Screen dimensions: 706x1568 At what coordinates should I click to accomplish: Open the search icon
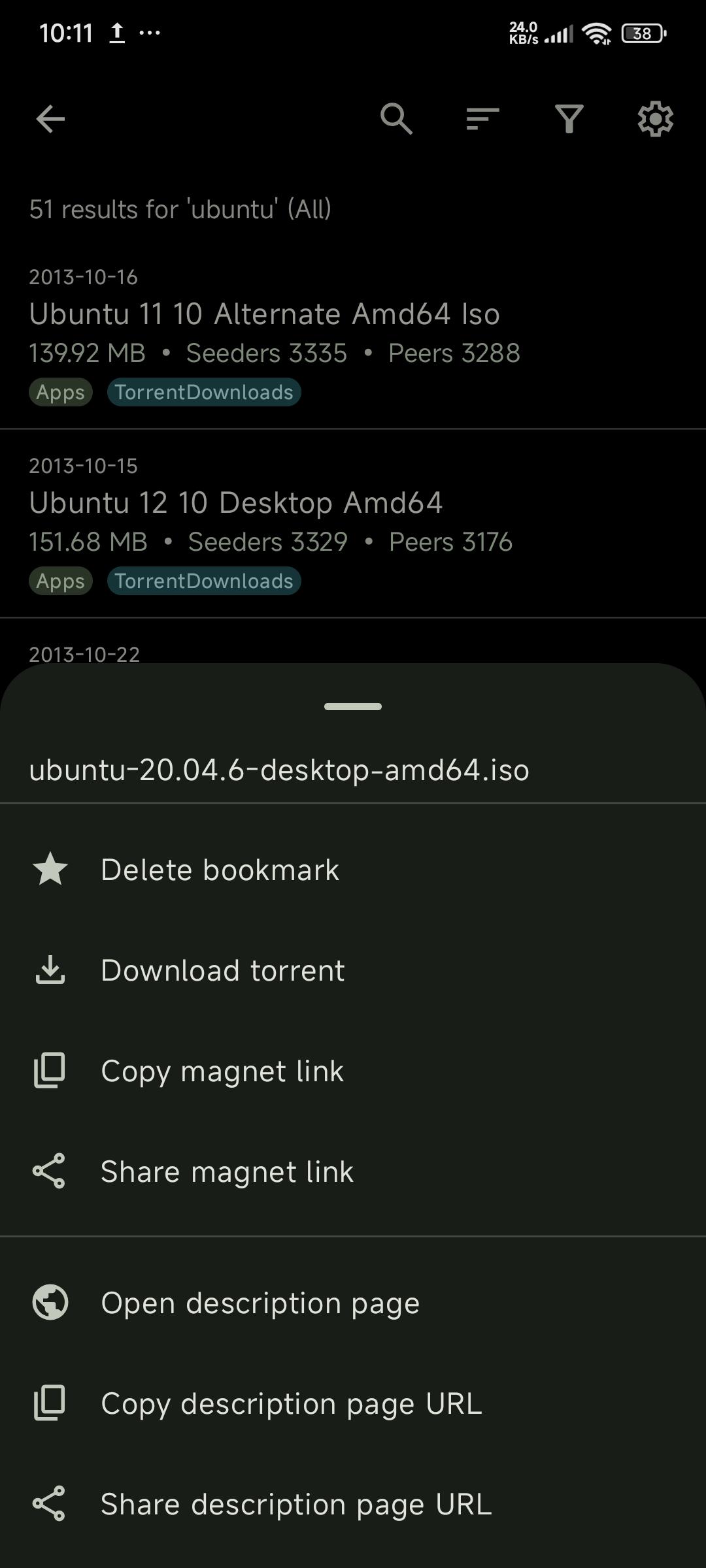[x=396, y=119]
